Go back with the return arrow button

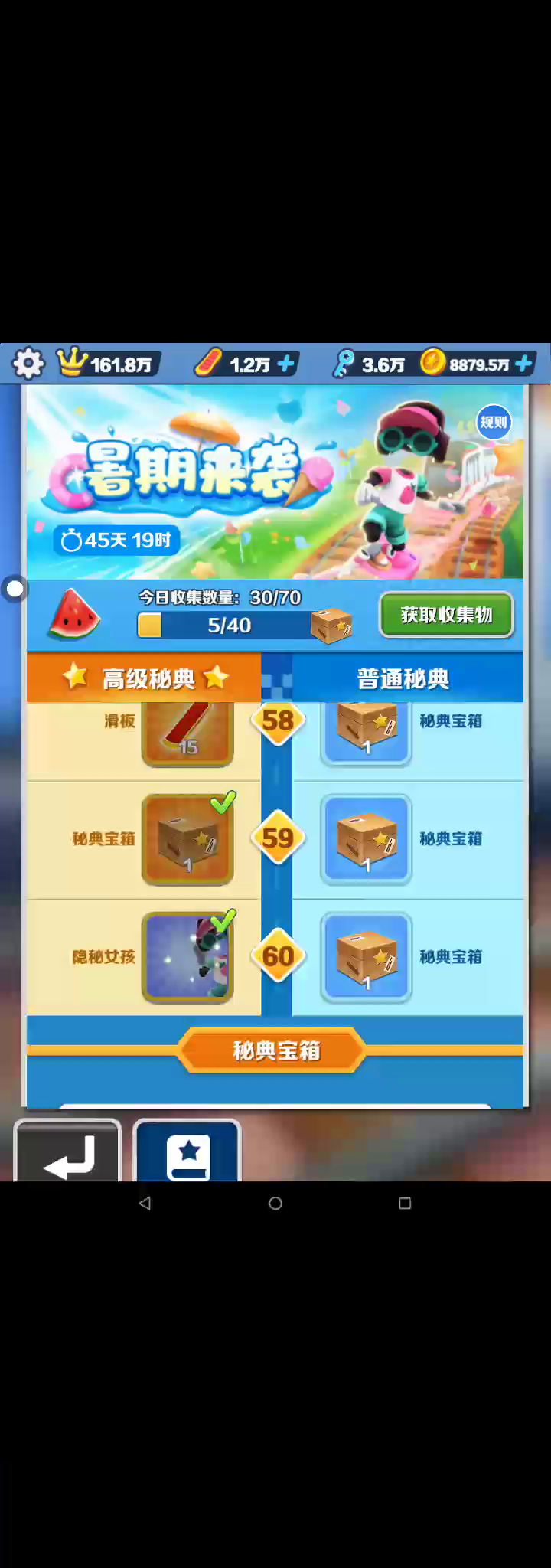pyautogui.click(x=68, y=1151)
